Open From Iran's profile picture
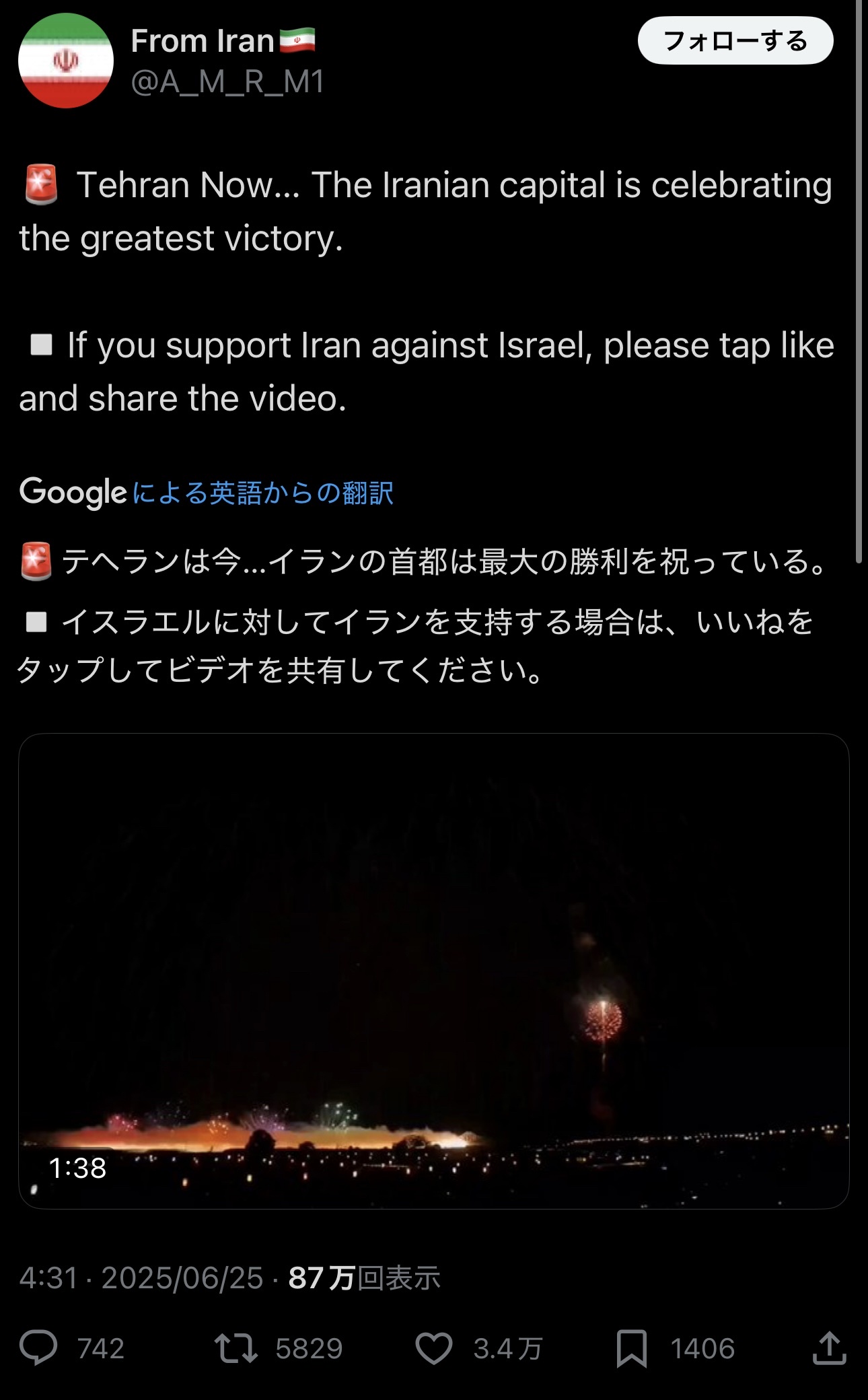The image size is (868, 1400). coord(66,61)
